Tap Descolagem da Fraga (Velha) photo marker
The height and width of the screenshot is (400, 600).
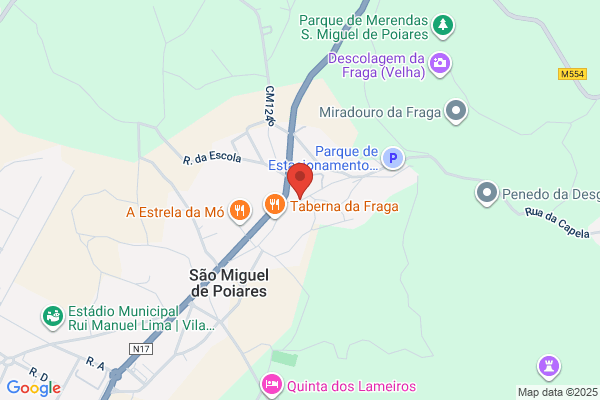tap(440, 64)
